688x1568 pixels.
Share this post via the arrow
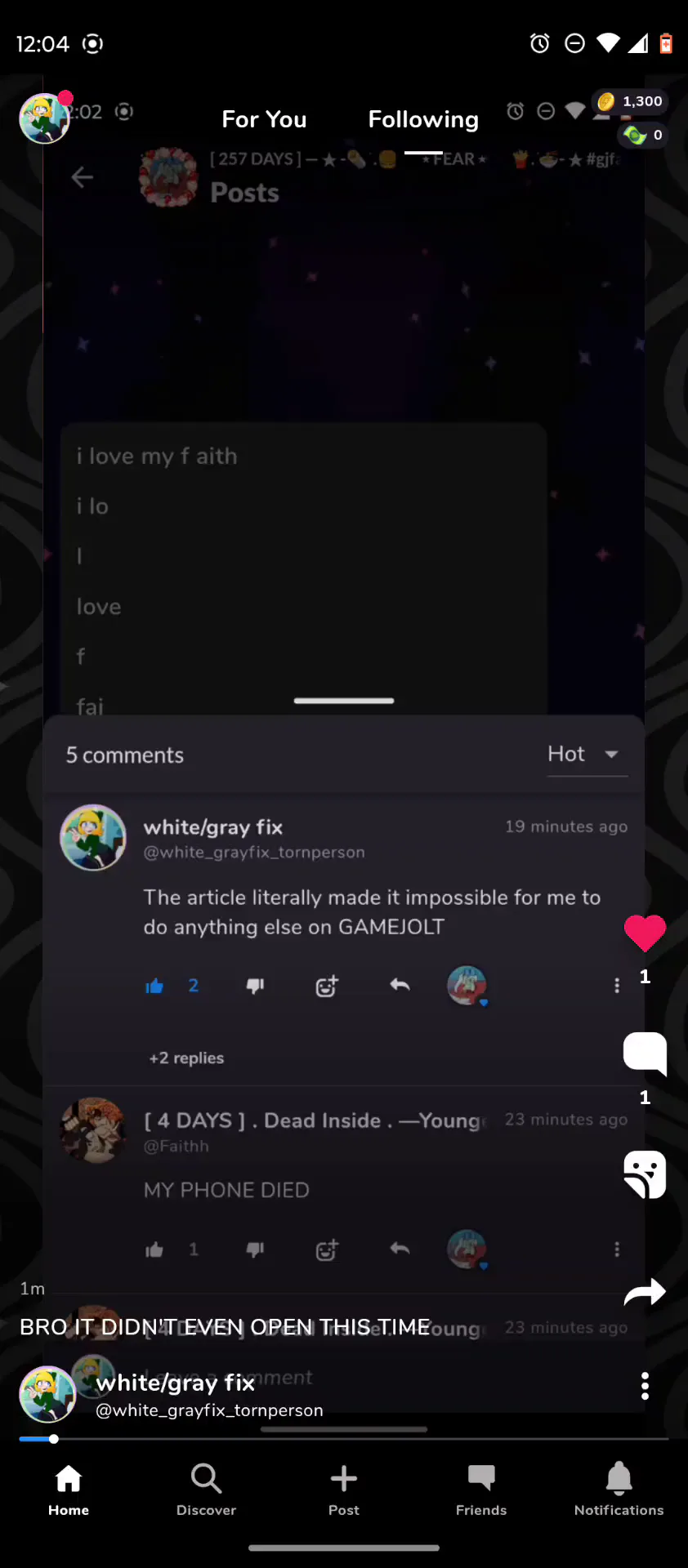point(645,1292)
